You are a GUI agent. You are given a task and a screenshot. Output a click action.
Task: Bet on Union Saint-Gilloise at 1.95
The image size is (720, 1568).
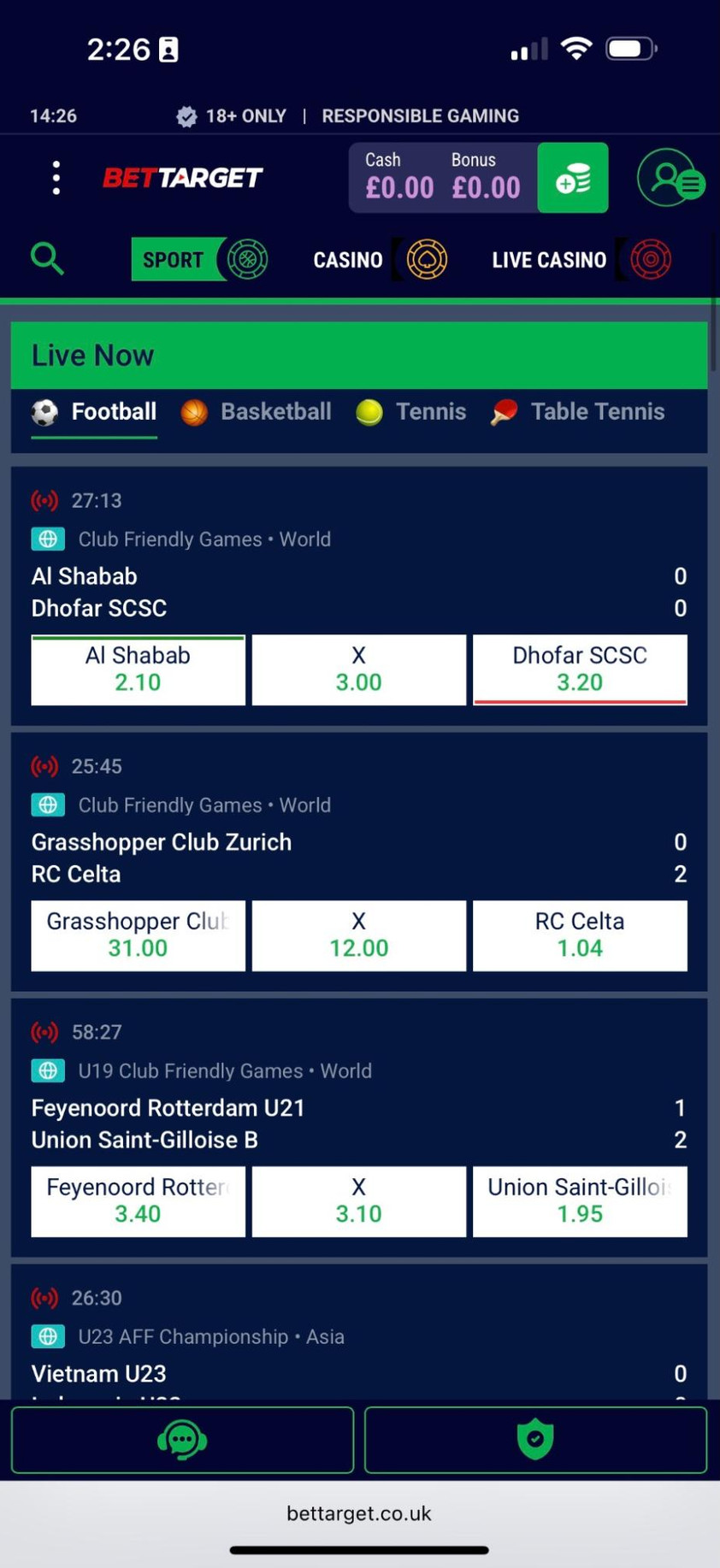click(579, 1201)
